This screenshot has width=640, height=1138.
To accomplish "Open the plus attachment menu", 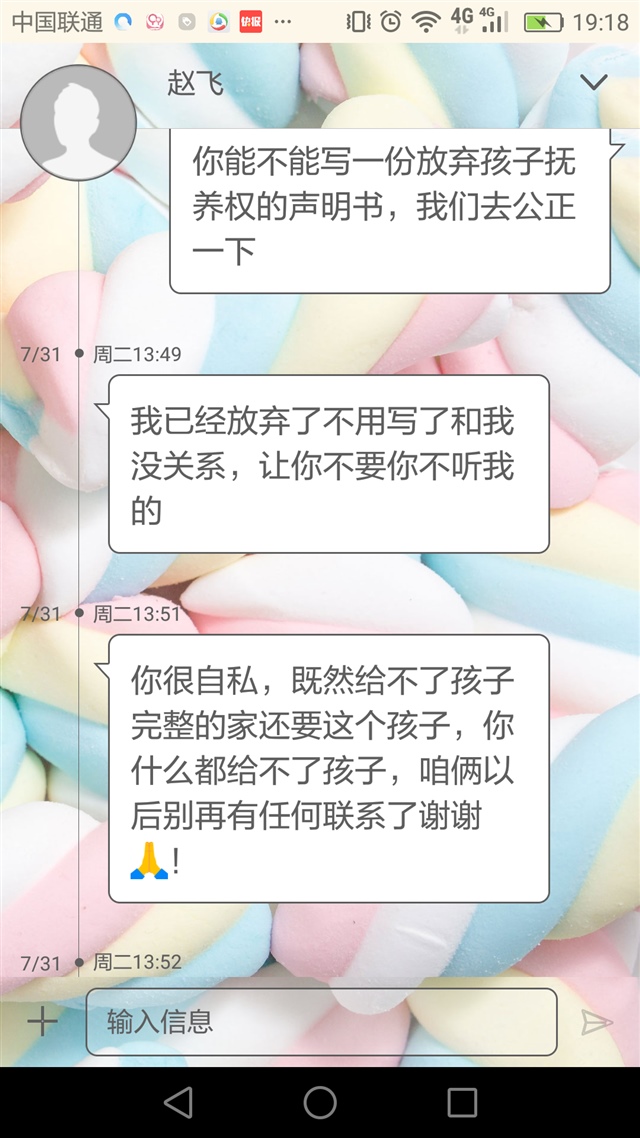I will pos(42,1021).
